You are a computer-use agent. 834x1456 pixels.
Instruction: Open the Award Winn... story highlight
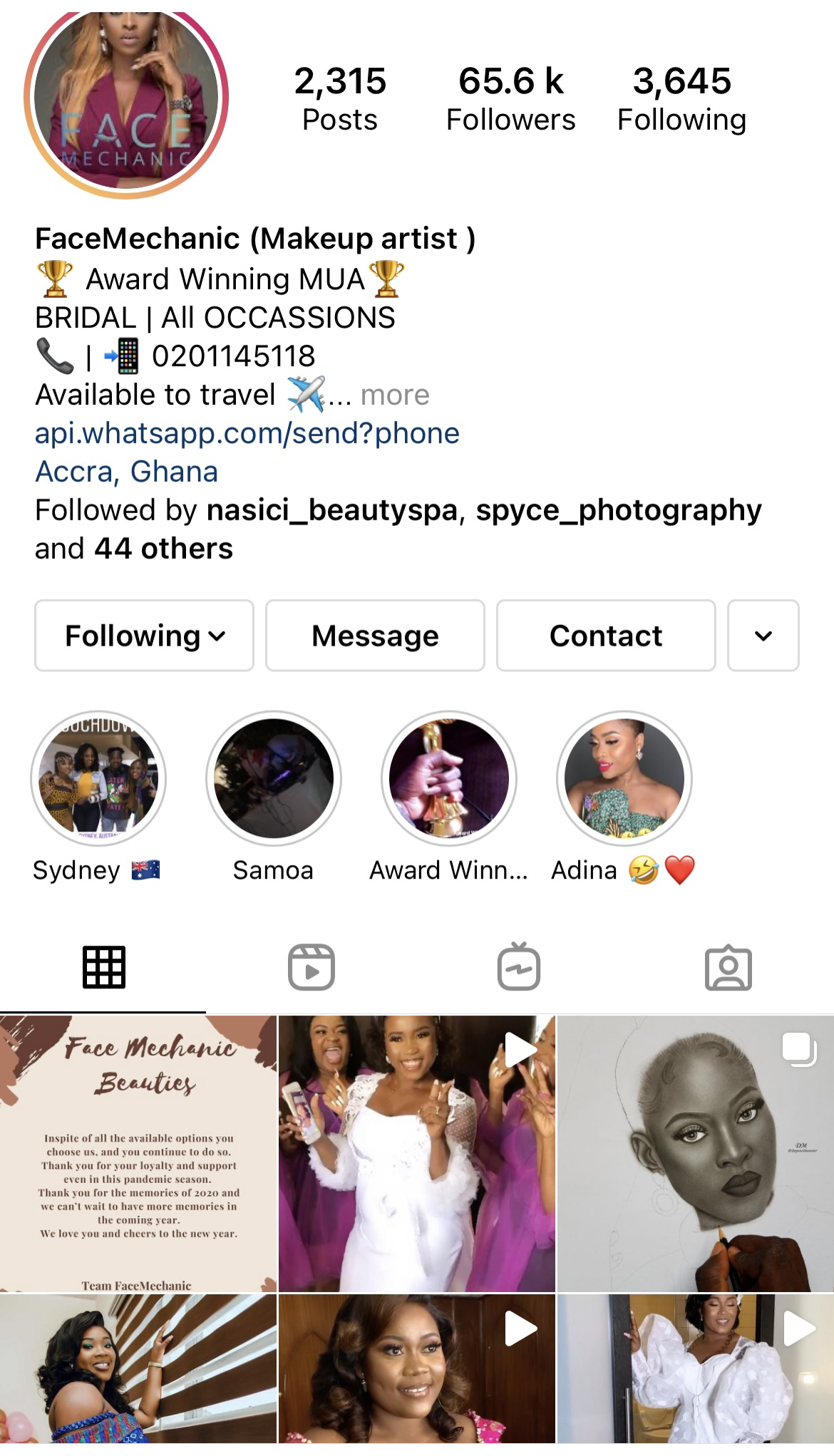(x=449, y=778)
